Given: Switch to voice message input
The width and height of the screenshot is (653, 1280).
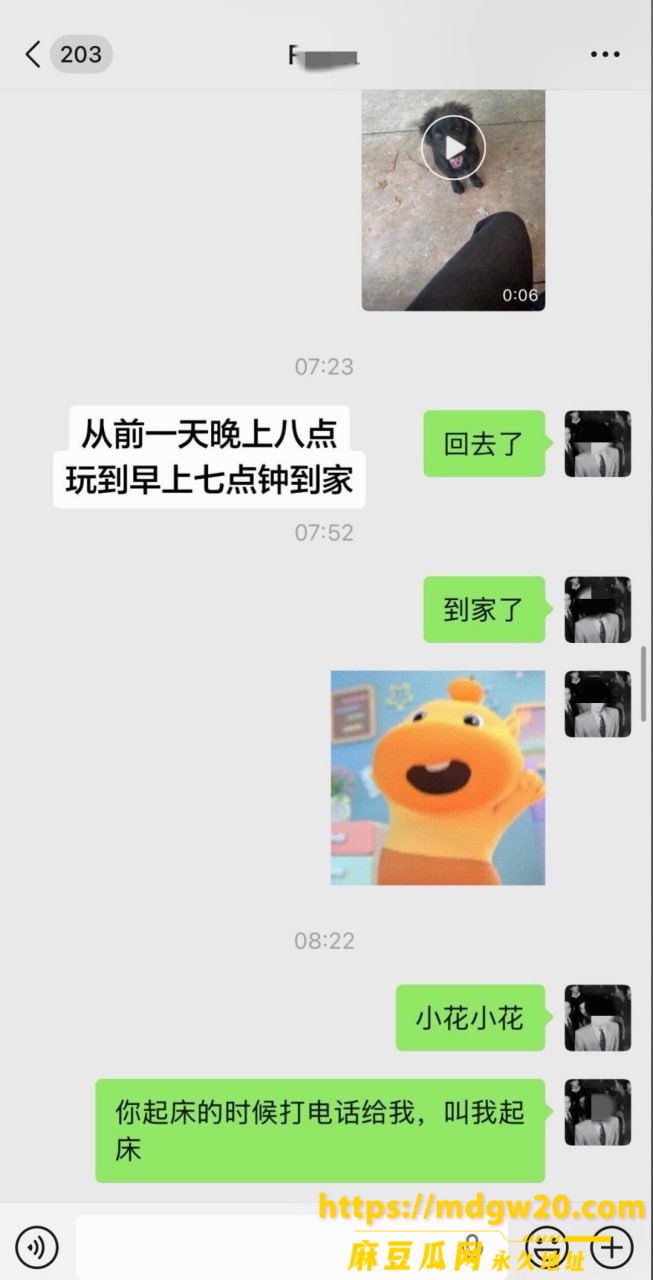Looking at the screenshot, I should tap(37, 1247).
